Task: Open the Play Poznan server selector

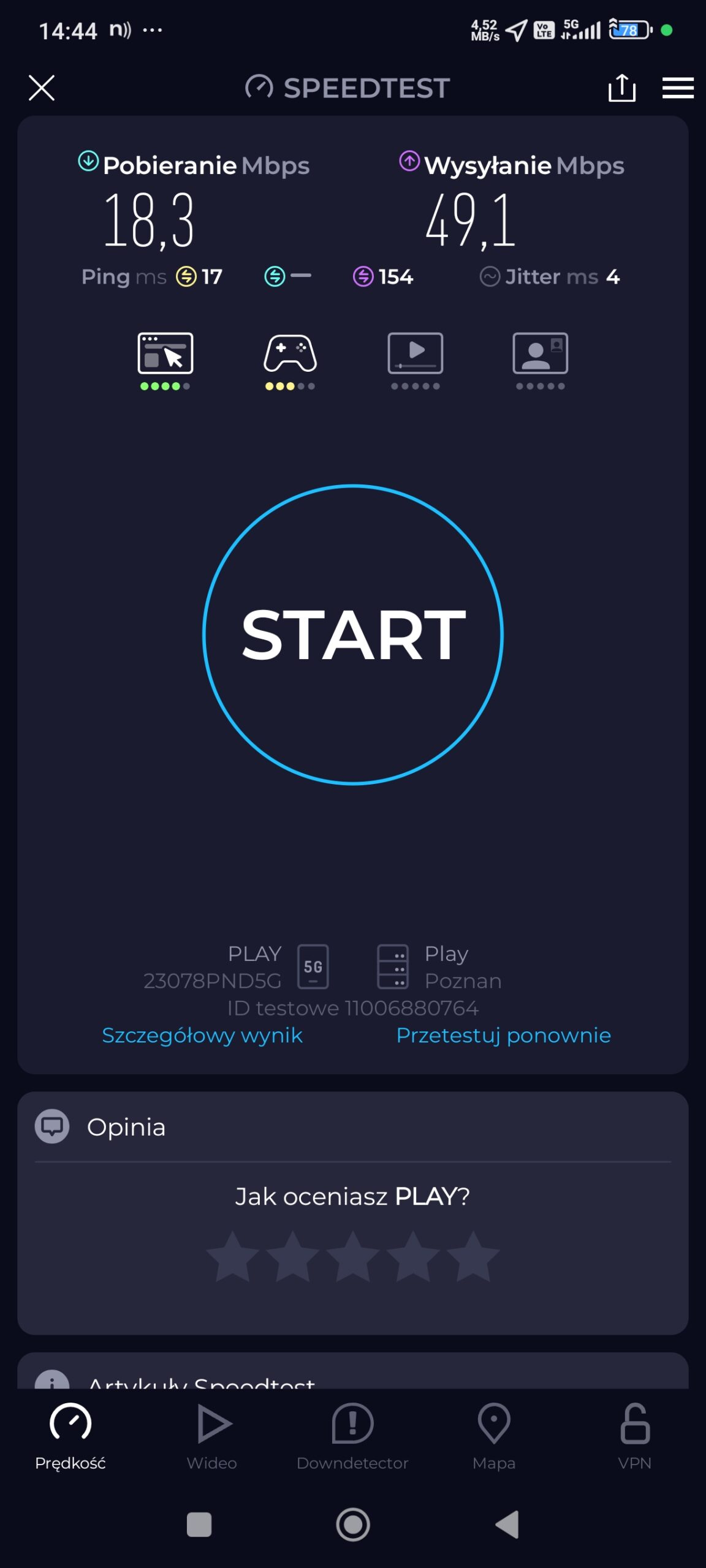Action: pos(440,967)
